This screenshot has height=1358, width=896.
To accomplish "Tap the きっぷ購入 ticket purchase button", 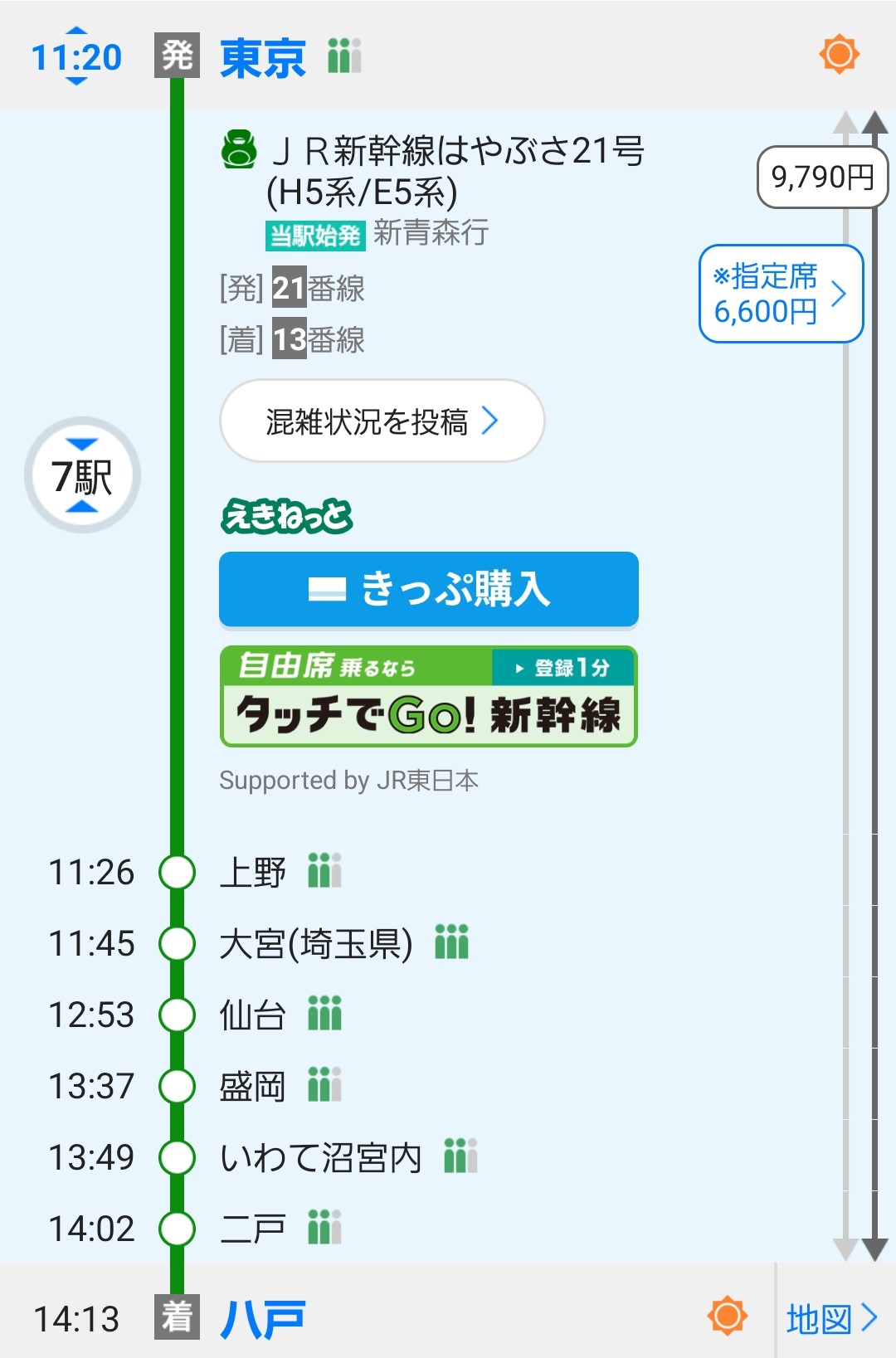I will point(428,589).
